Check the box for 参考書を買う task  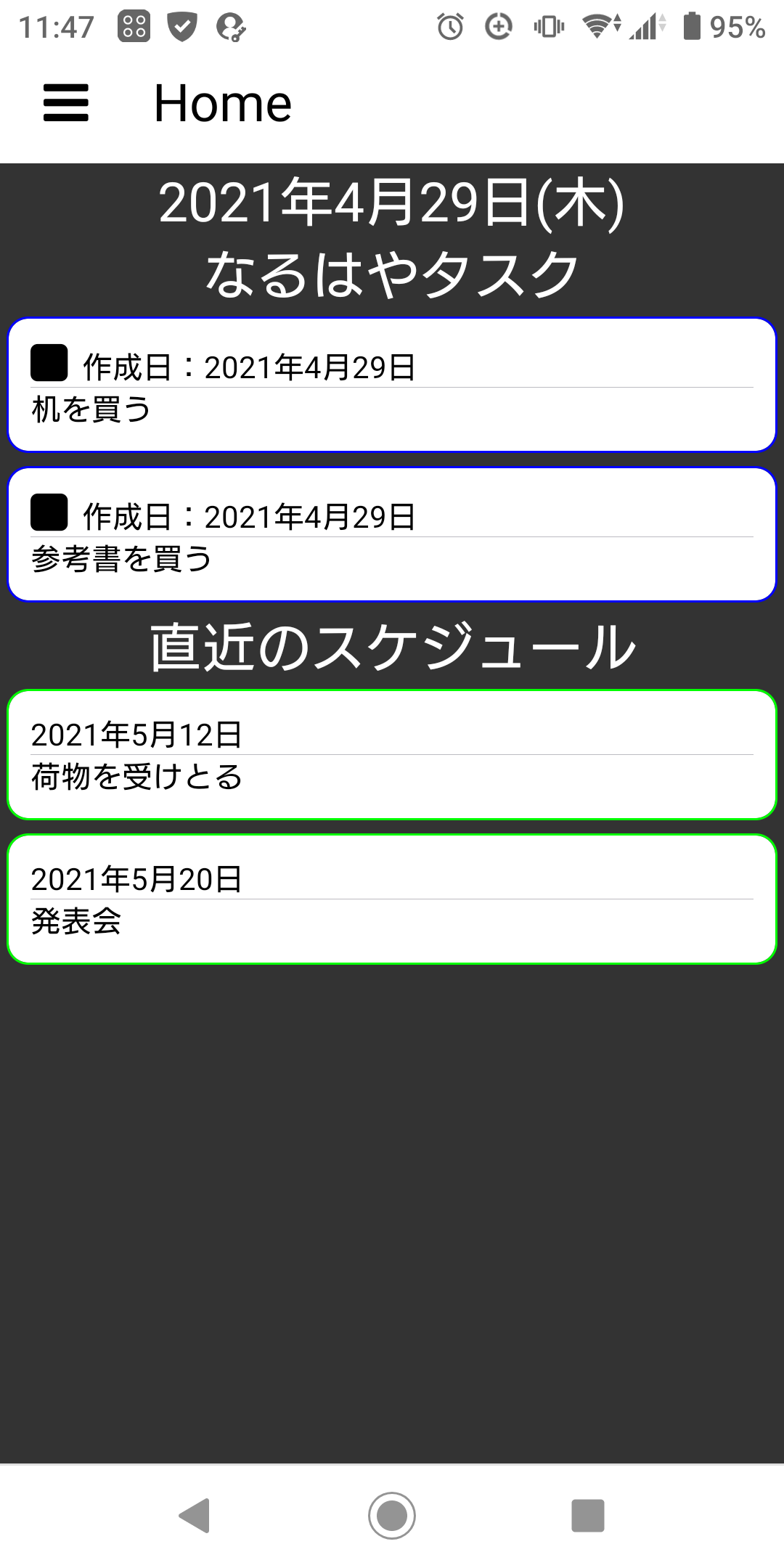(49, 513)
